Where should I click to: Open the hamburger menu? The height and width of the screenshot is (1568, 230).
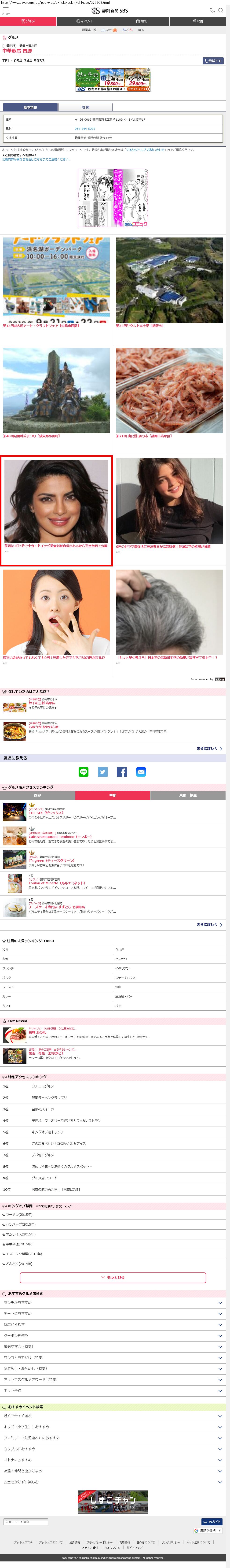pyautogui.click(x=5, y=10)
